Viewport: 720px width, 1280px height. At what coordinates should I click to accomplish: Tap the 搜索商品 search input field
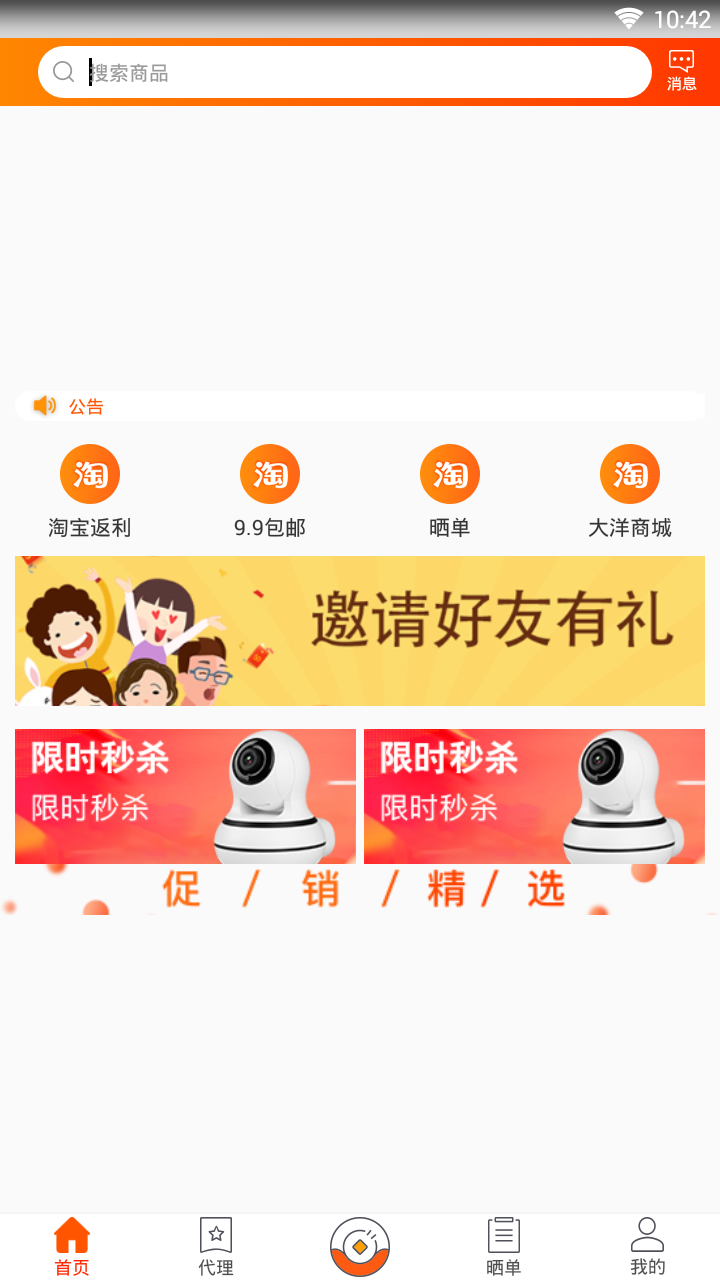[x=300, y=71]
